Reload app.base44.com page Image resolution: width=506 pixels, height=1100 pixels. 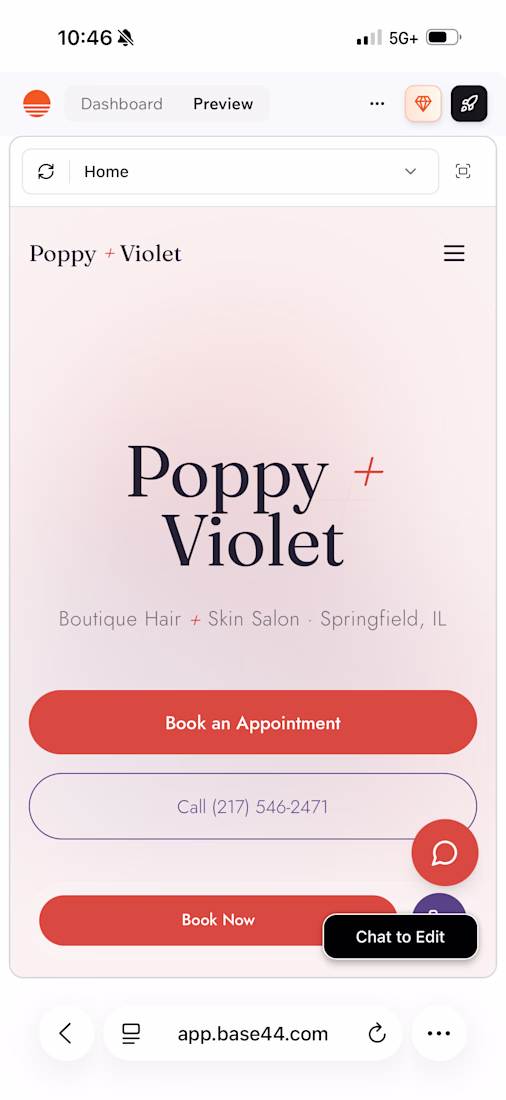378,1033
